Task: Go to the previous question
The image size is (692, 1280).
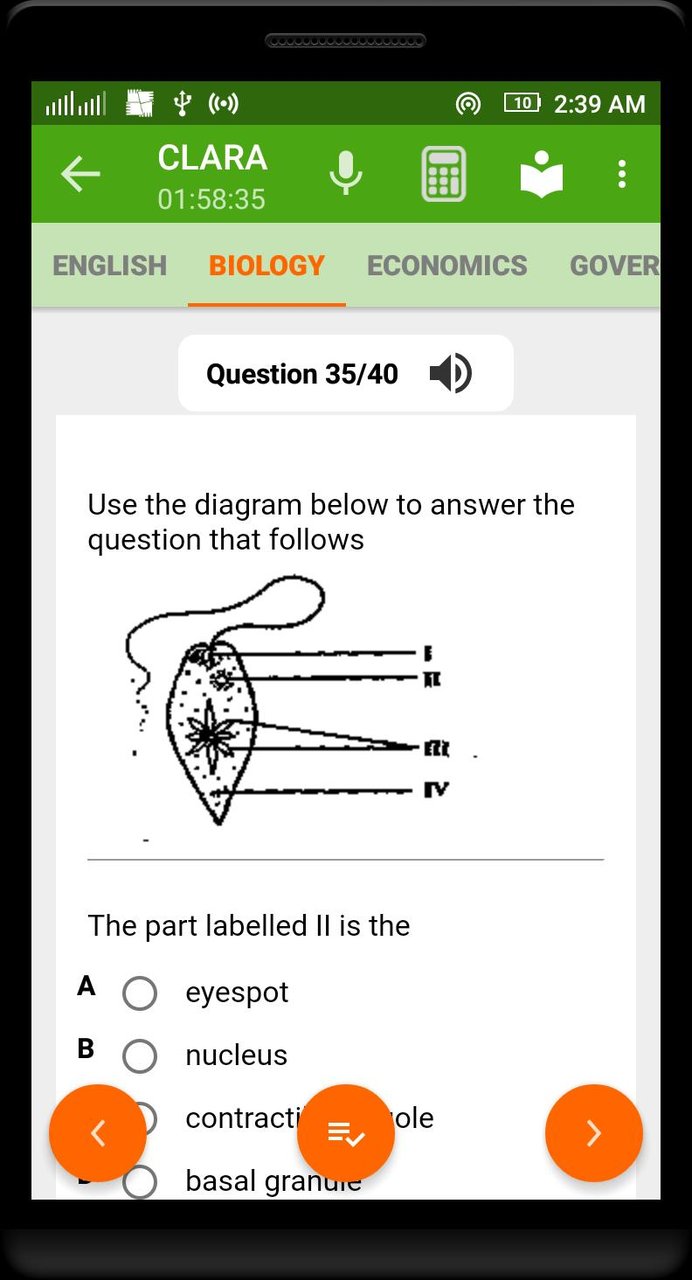Action: pos(98,1133)
